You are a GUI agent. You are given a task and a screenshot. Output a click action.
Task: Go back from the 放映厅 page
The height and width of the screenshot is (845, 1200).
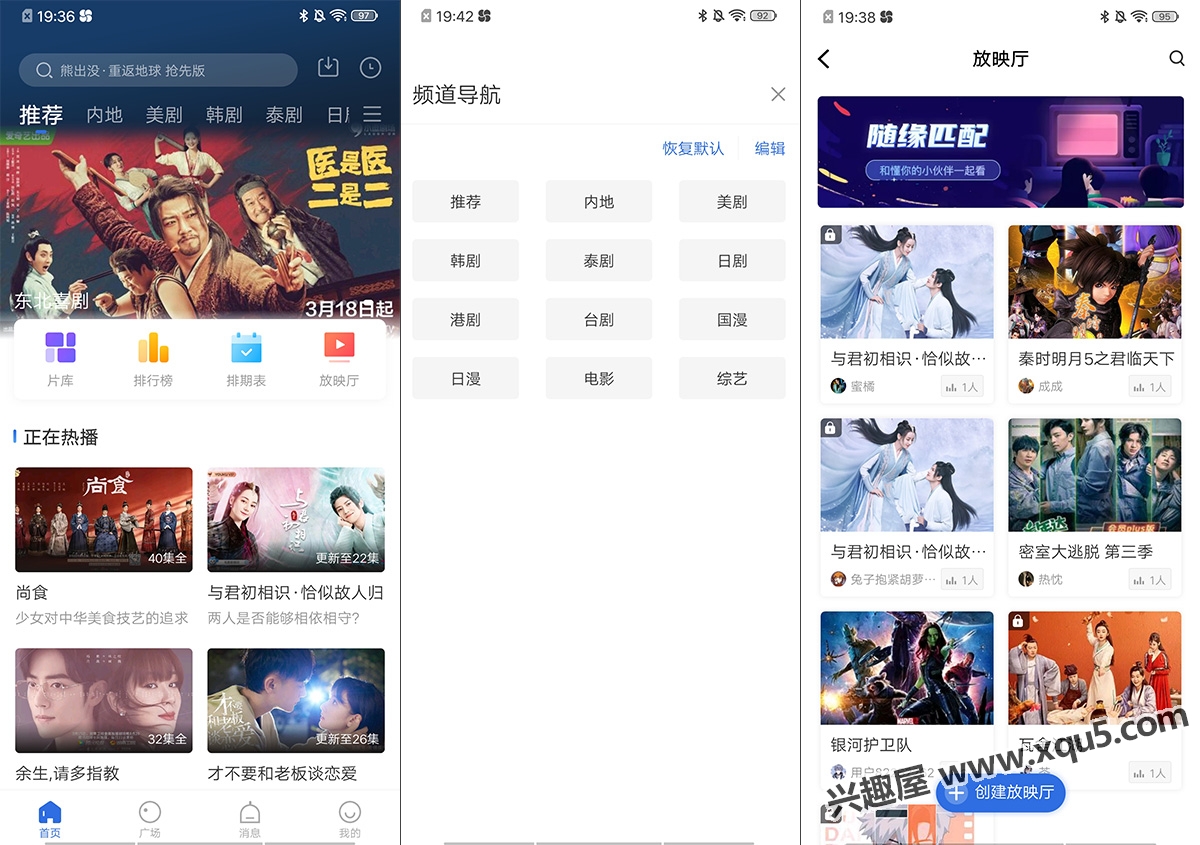pos(824,59)
